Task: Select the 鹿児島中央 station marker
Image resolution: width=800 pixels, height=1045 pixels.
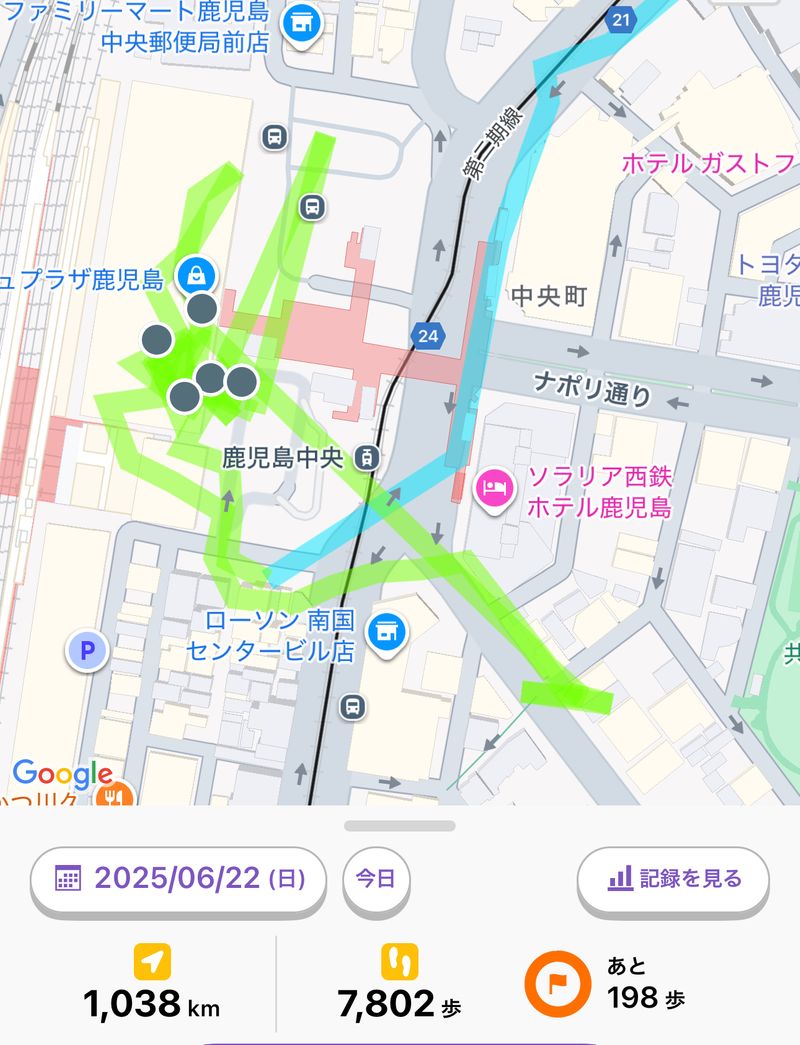Action: tap(368, 458)
